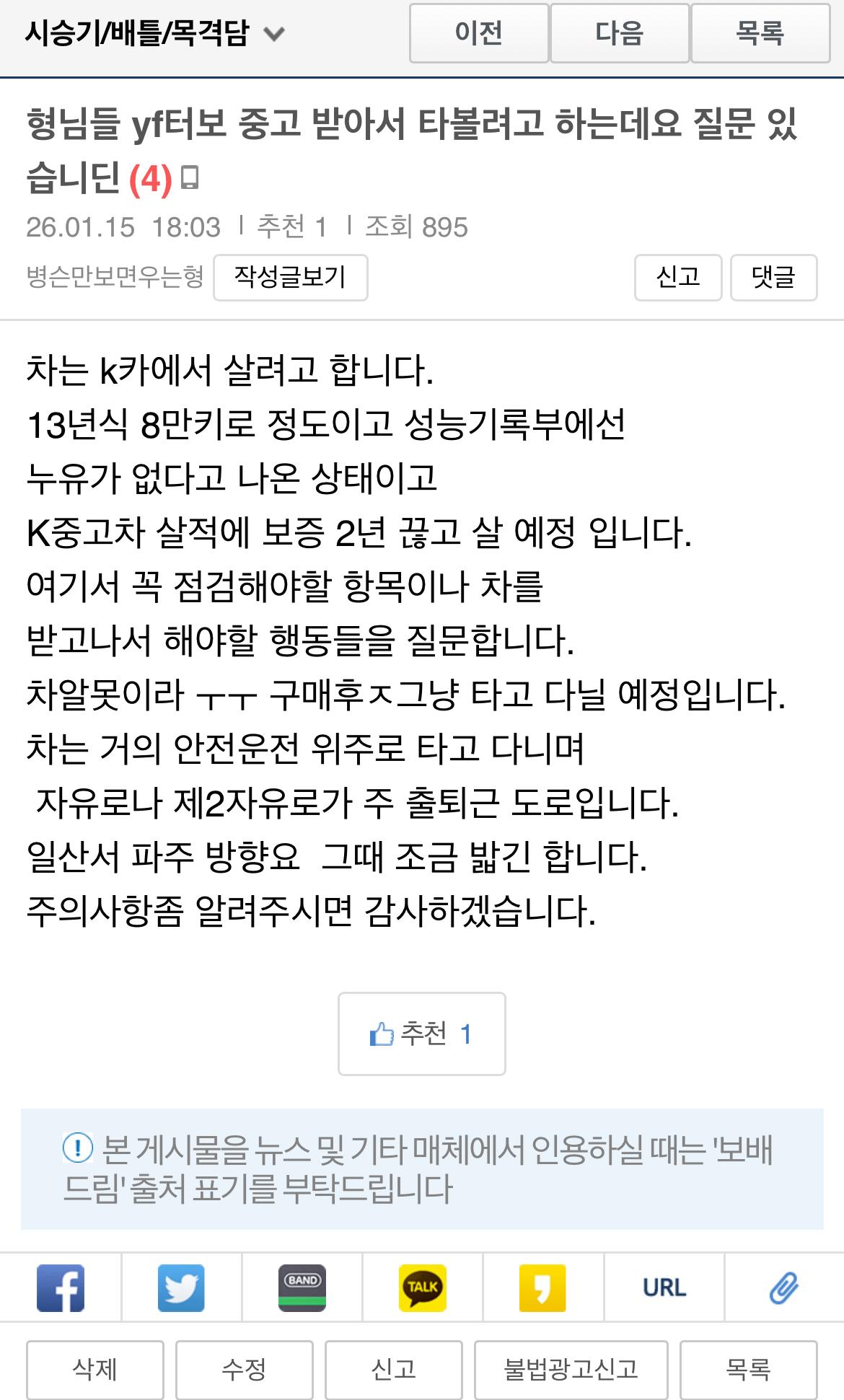Share the post on Facebook
Image resolution: width=844 pixels, height=1400 pixels.
click(61, 1287)
